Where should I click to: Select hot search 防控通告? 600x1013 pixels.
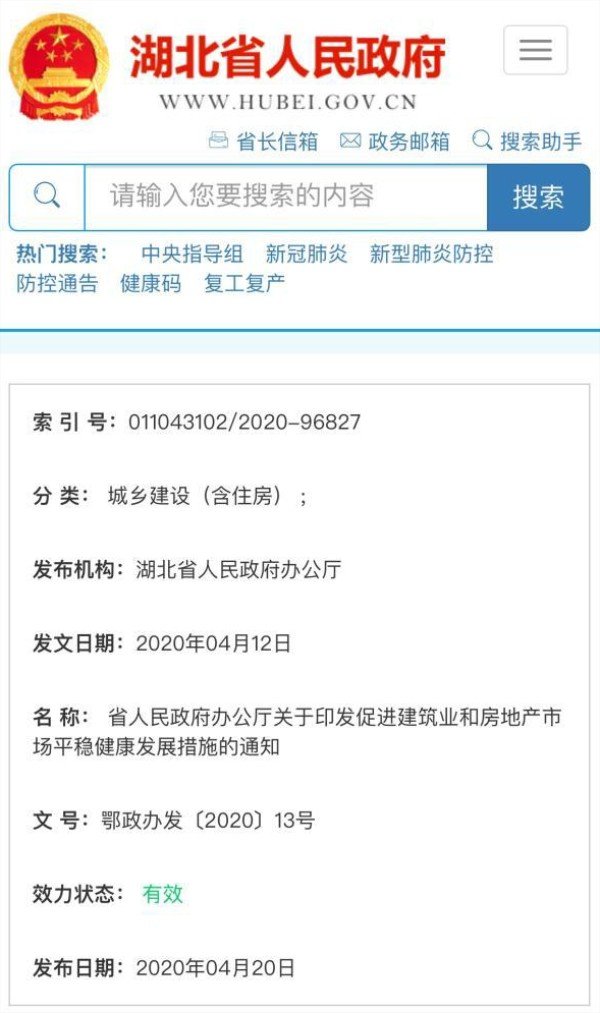click(57, 284)
